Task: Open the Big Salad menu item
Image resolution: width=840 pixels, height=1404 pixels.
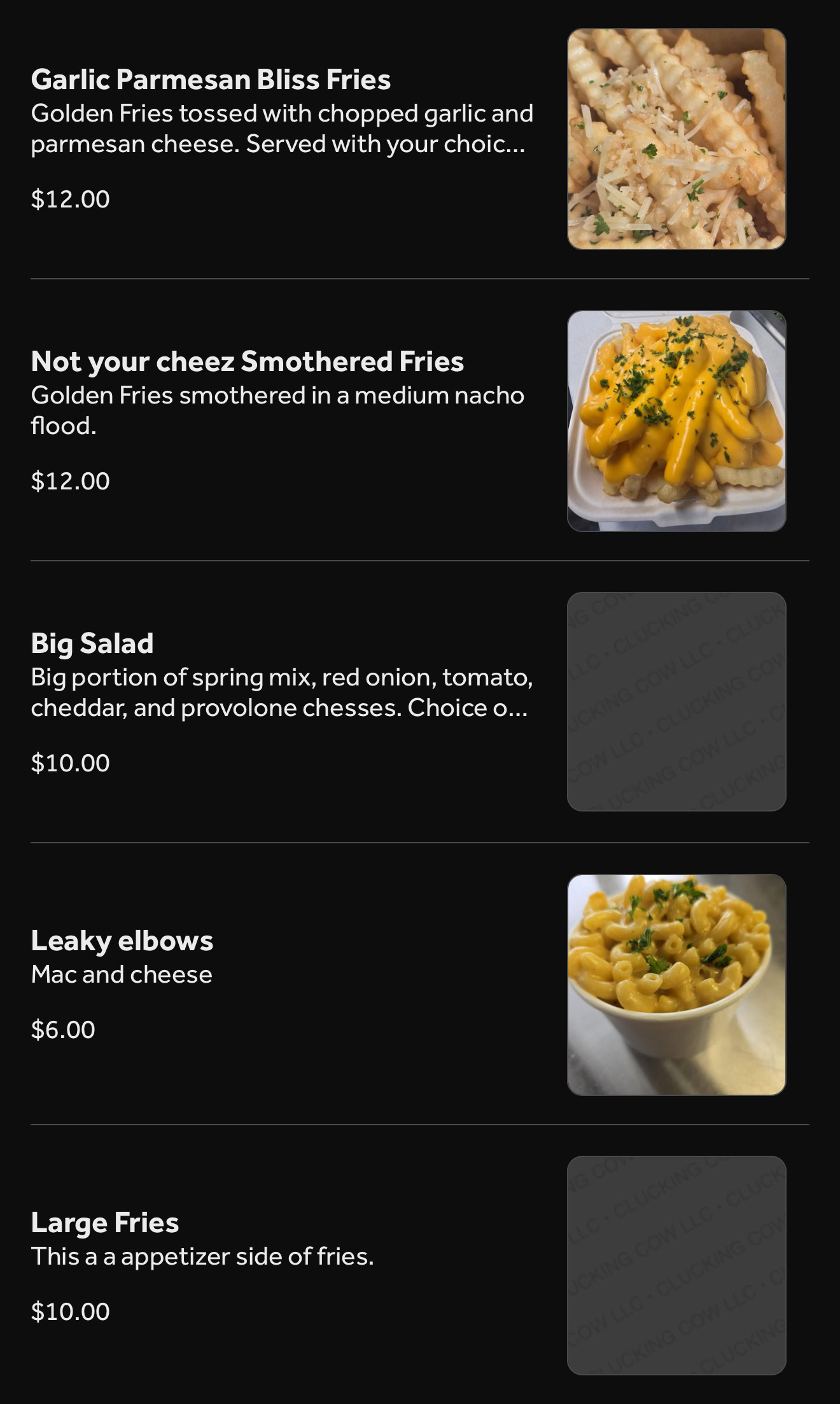Action: tap(92, 644)
